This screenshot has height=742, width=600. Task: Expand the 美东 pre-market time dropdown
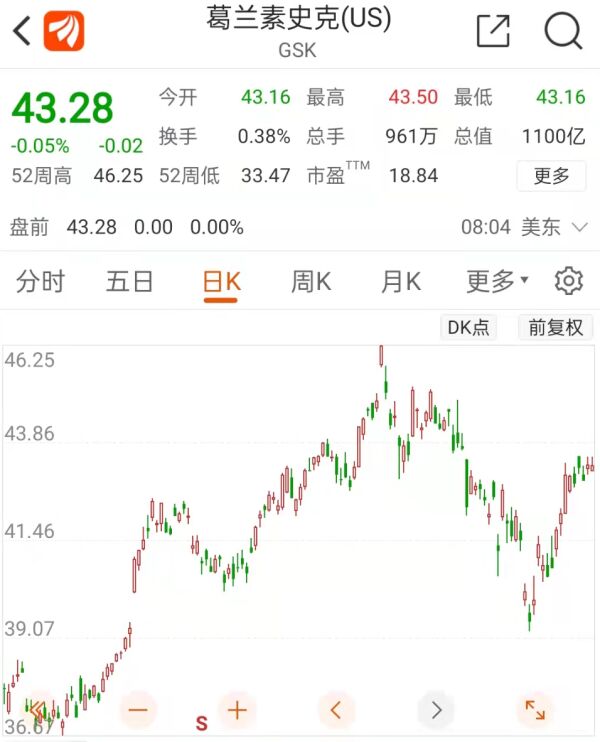click(579, 228)
